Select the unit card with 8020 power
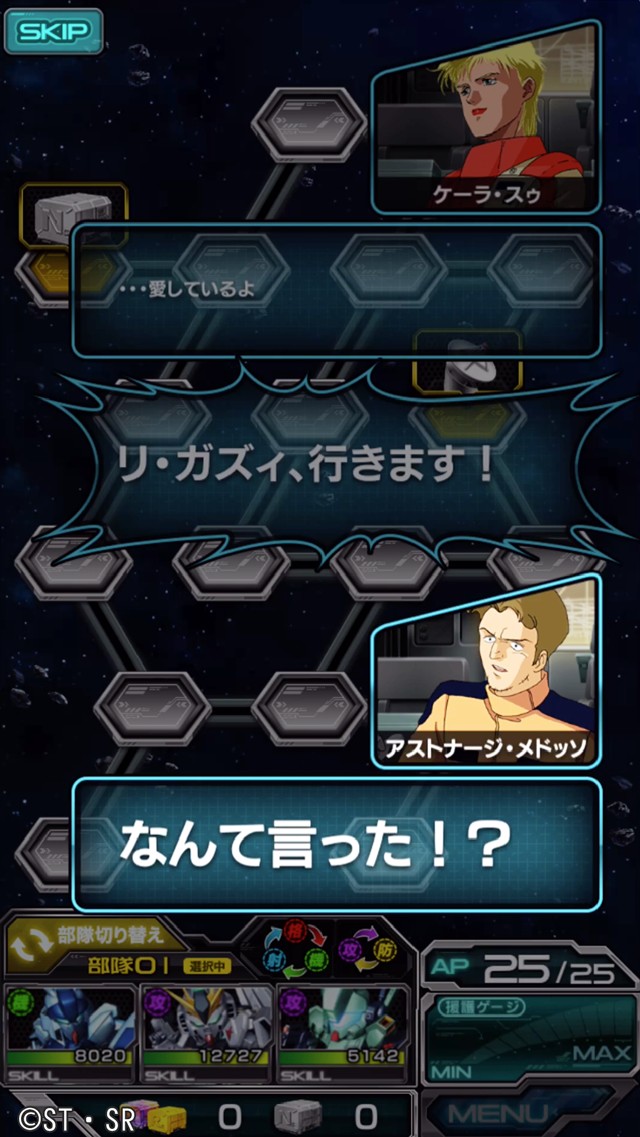 [70, 1030]
